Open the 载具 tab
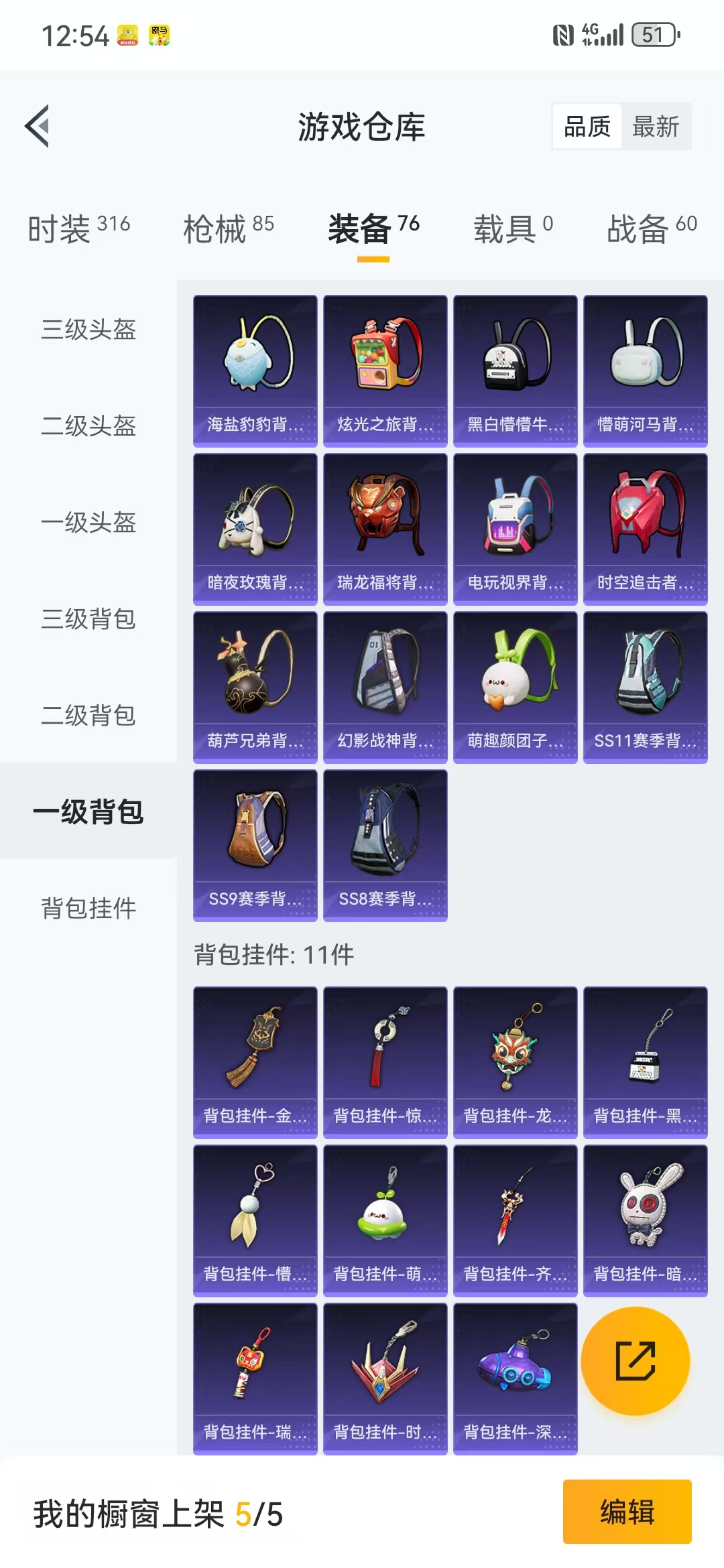The image size is (724, 1568). pyautogui.click(x=514, y=229)
